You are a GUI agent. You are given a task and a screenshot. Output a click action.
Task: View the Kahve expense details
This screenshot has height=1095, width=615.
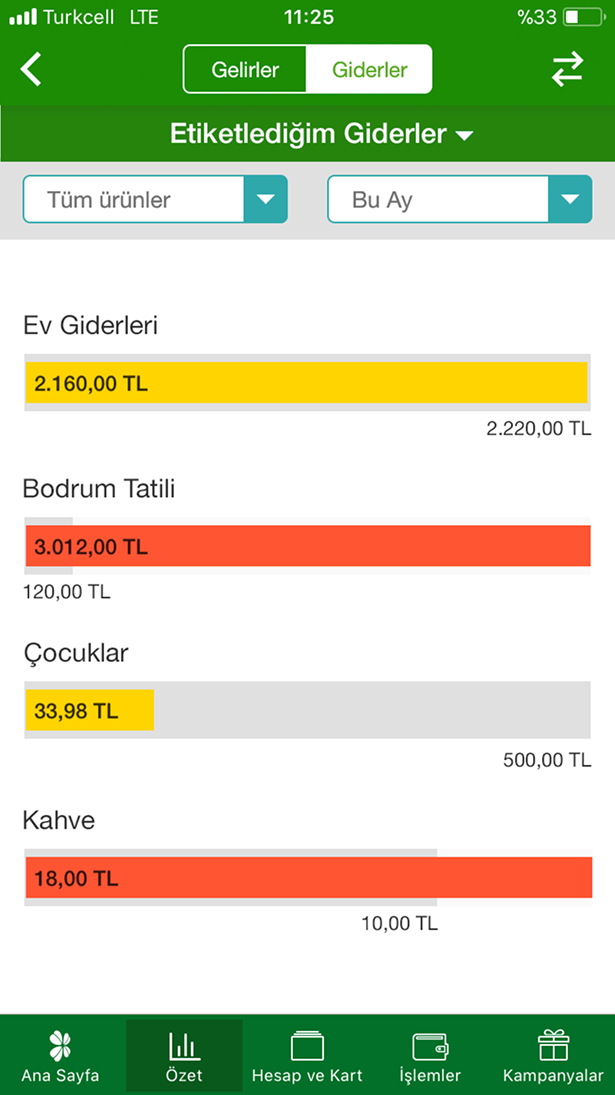307,878
